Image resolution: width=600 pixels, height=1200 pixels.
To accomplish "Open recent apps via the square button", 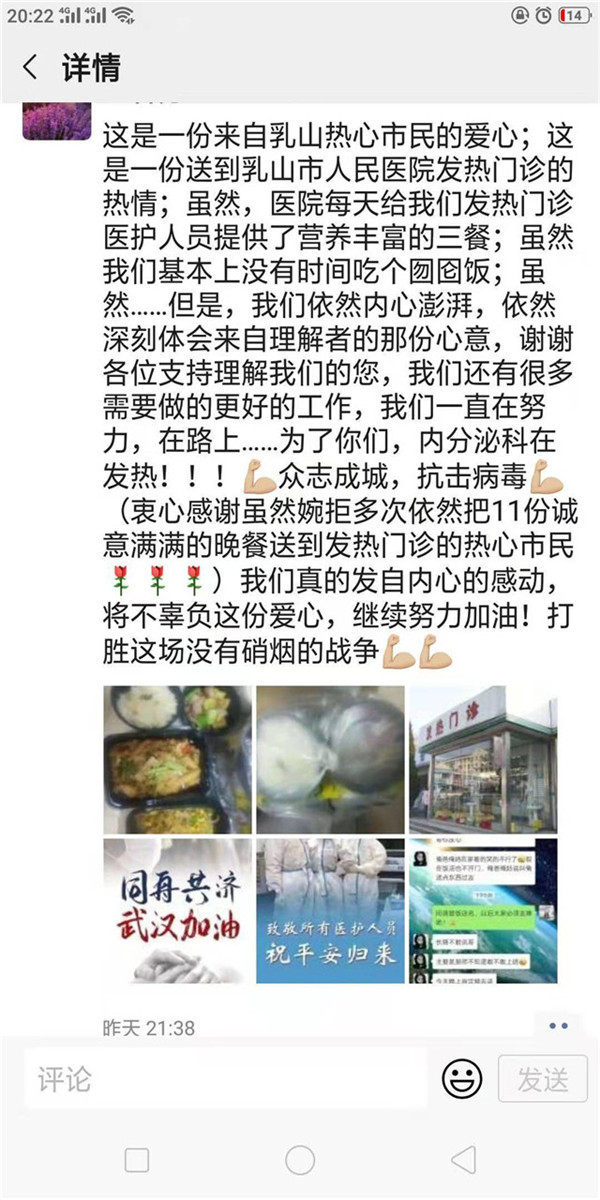I will (136, 1160).
